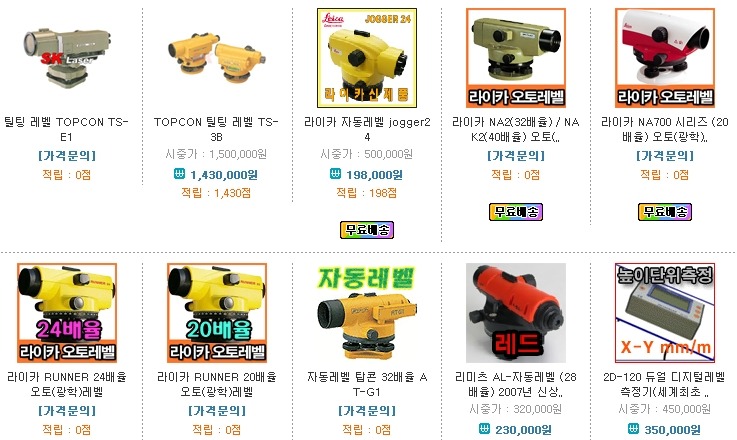This screenshot has height=440, width=737.
Task: Open the 2D-120 듀얼 디지털레벨 product image
Action: pos(665,313)
